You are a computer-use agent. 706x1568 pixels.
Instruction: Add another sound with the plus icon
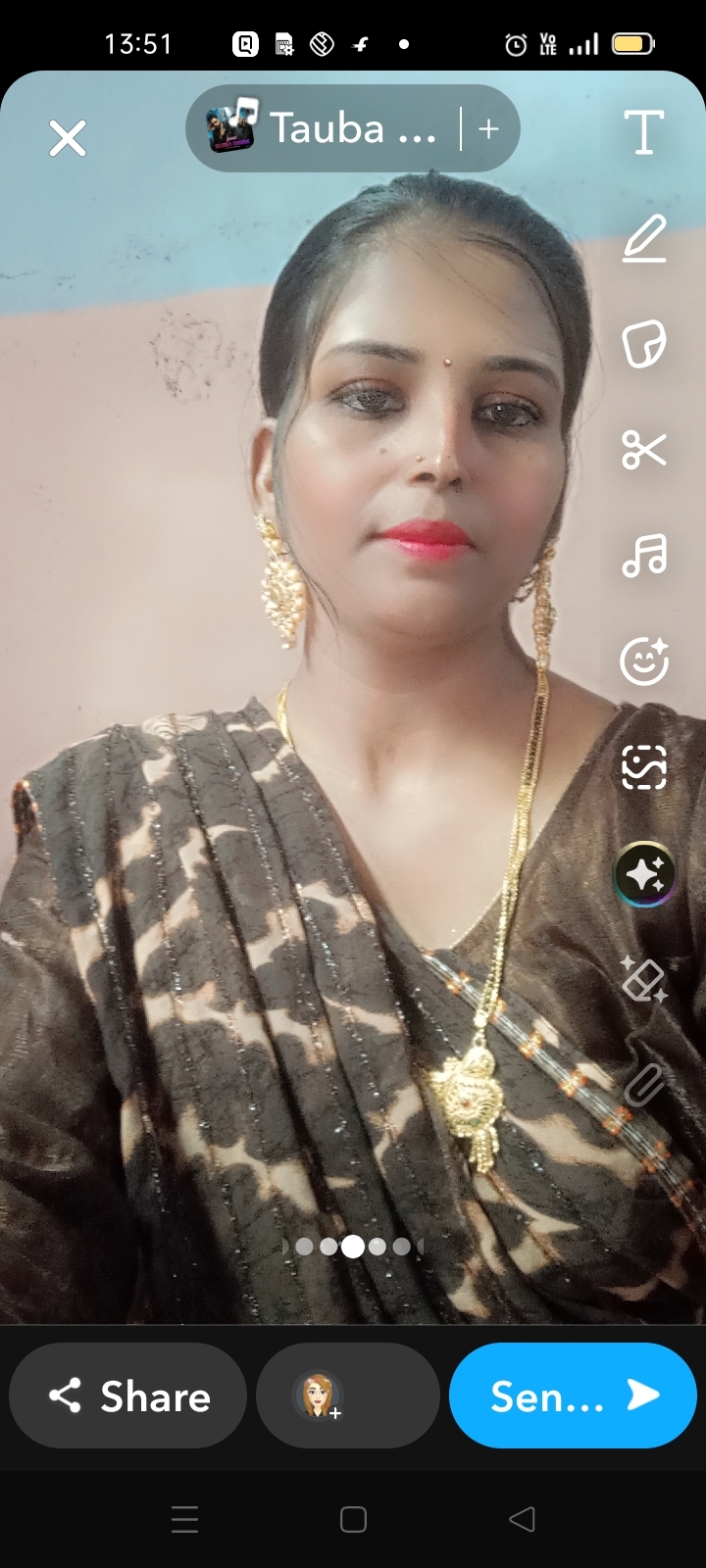(x=488, y=128)
